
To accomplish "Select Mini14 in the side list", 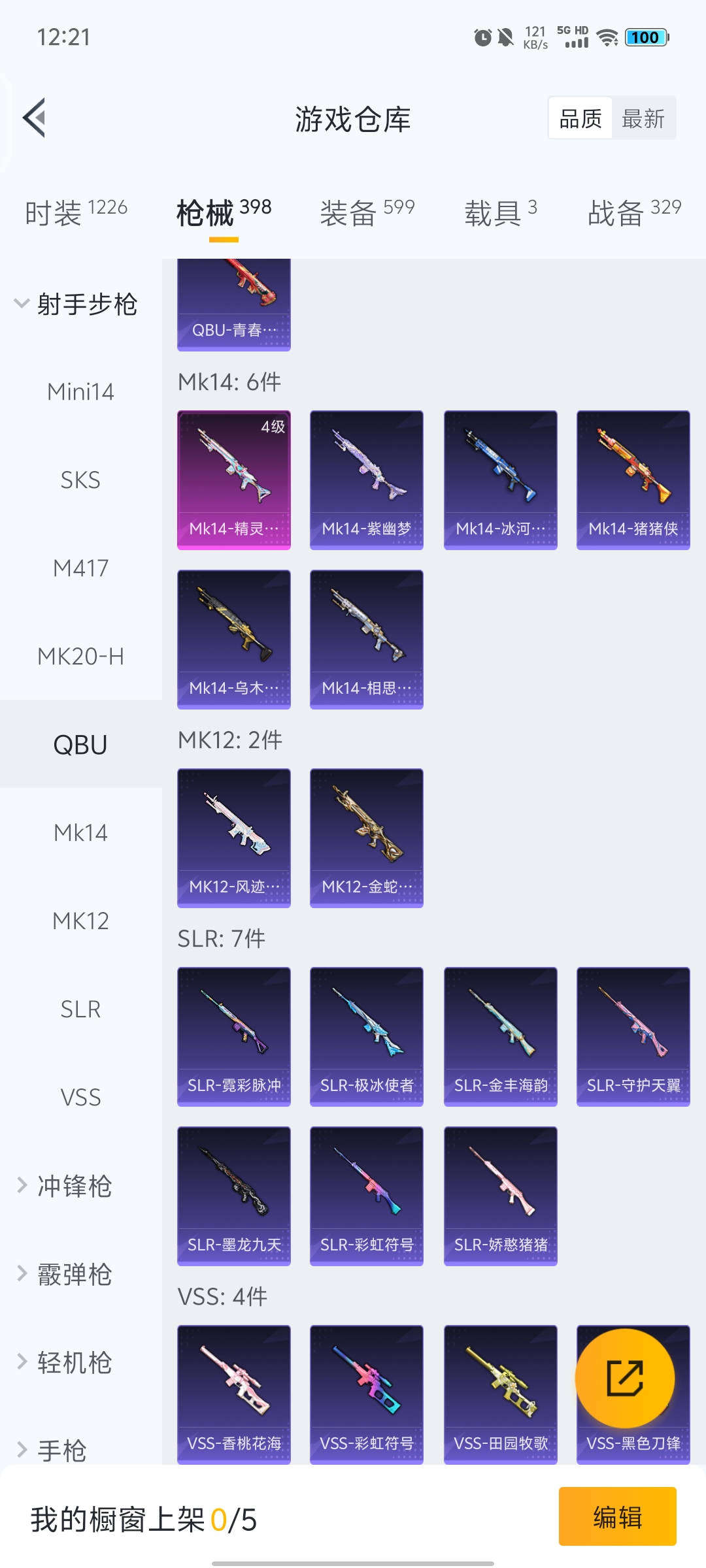I will (80, 392).
